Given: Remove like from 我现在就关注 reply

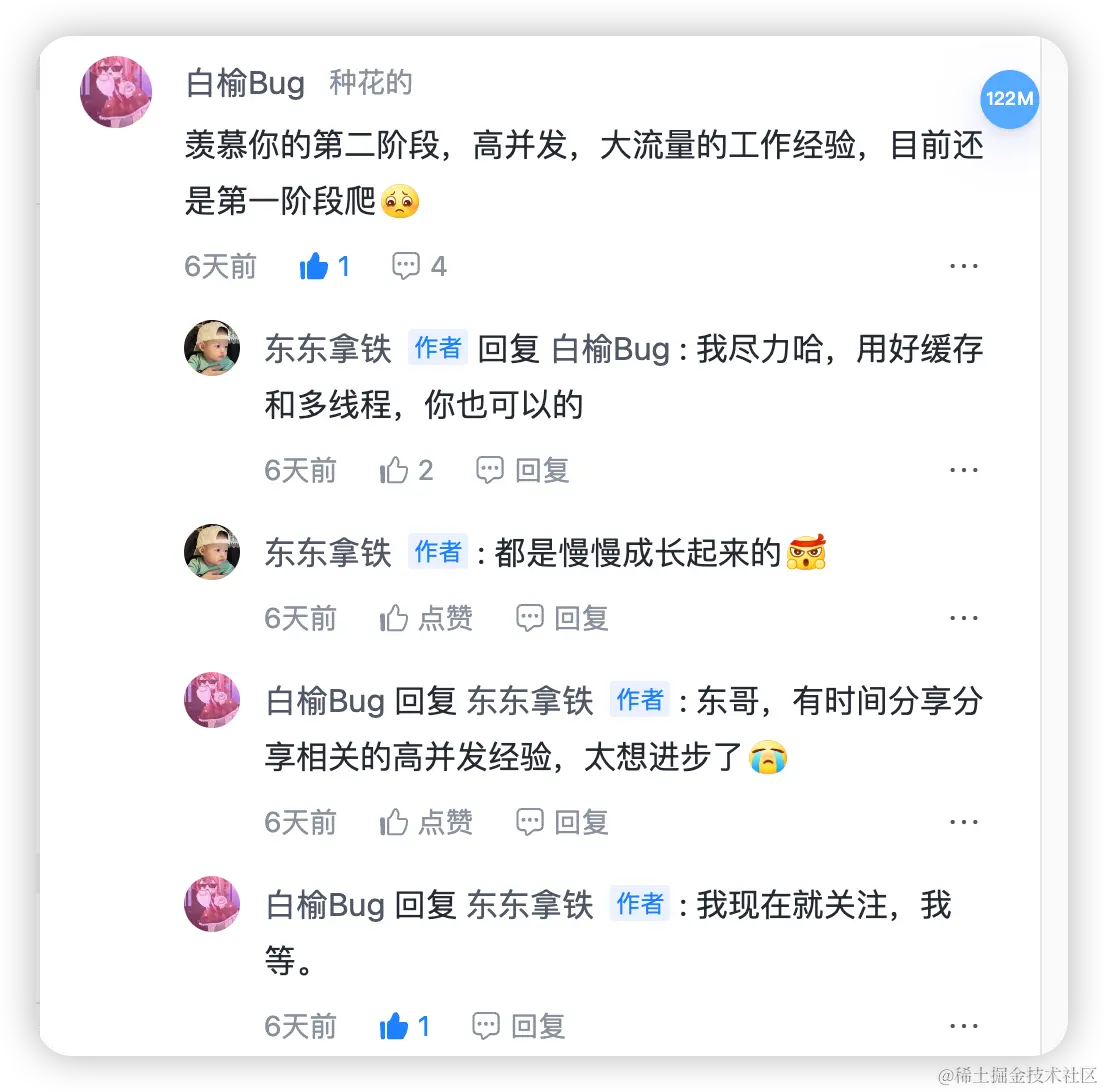Looking at the screenshot, I should tap(404, 1026).
